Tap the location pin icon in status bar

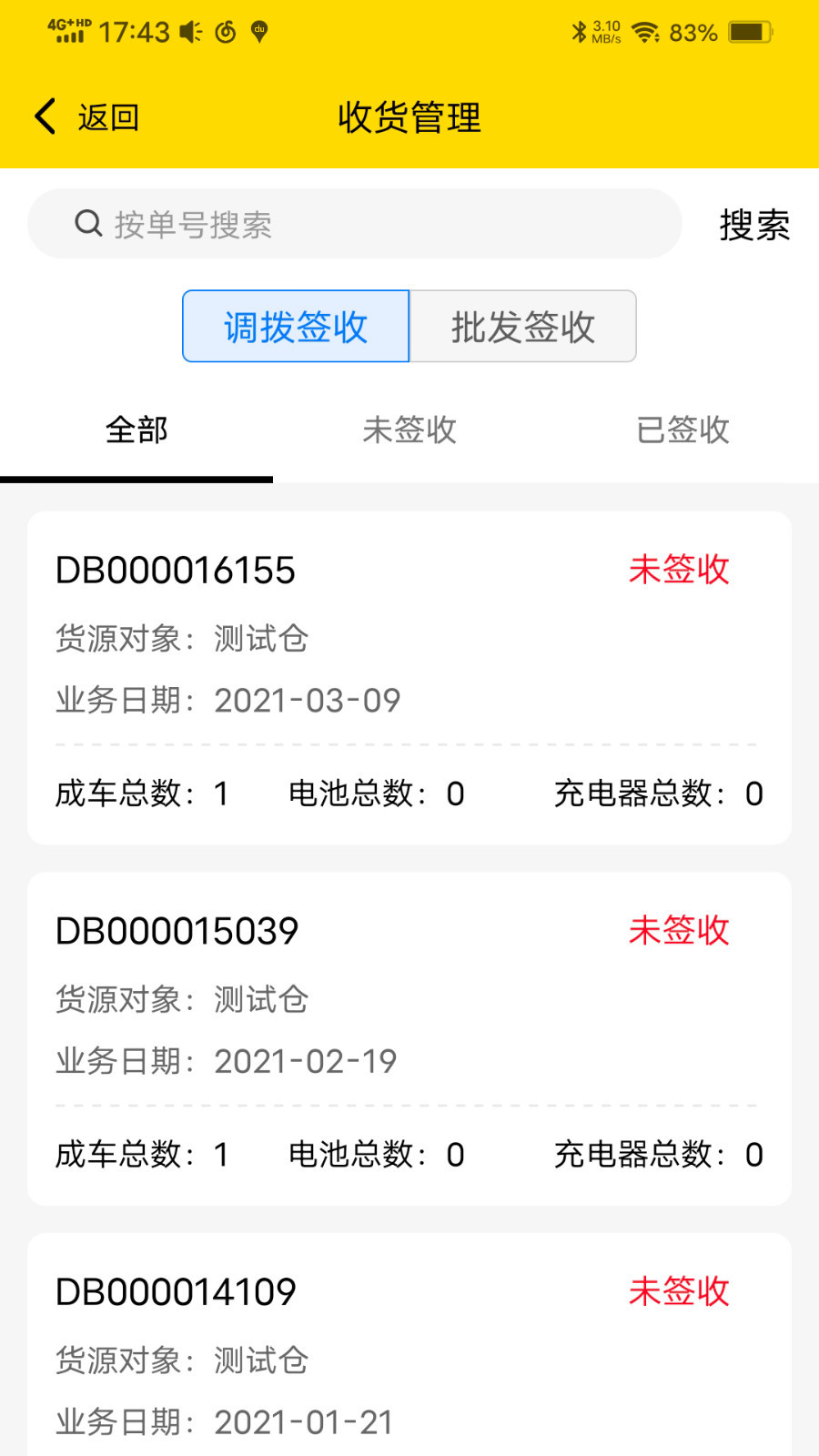tap(259, 32)
